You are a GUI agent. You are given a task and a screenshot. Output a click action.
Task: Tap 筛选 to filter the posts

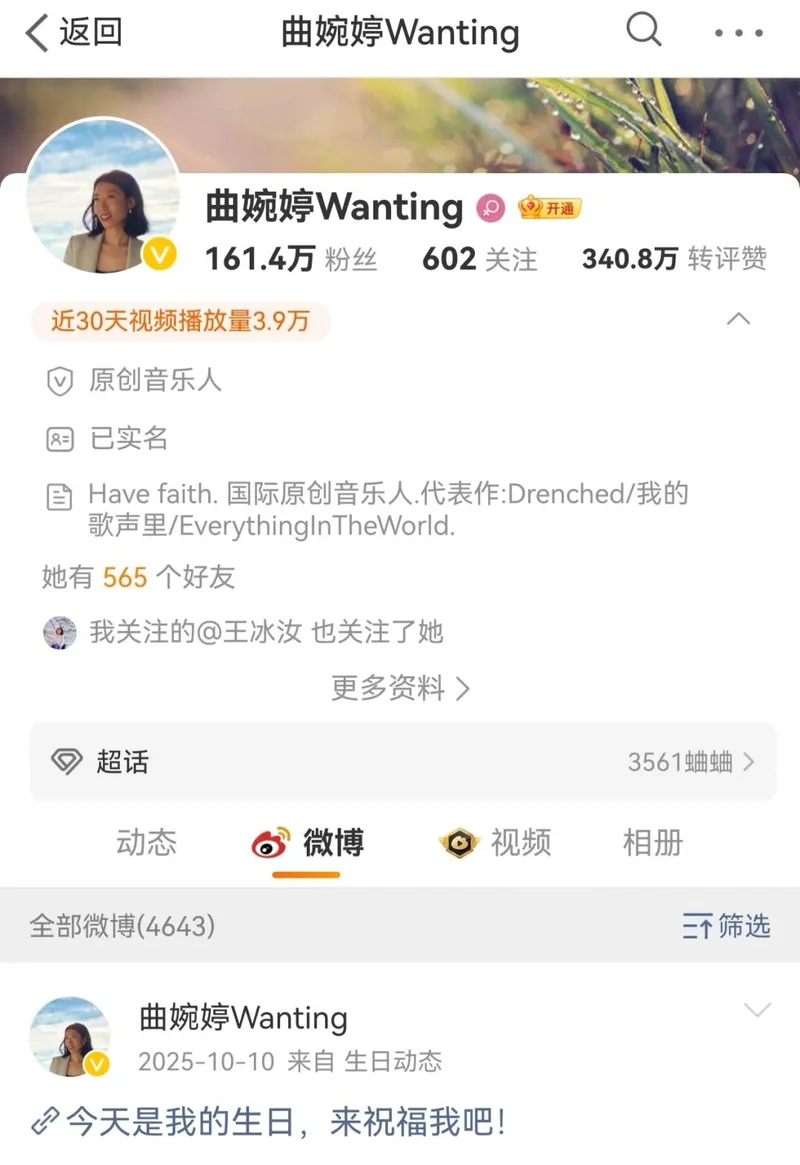(727, 926)
